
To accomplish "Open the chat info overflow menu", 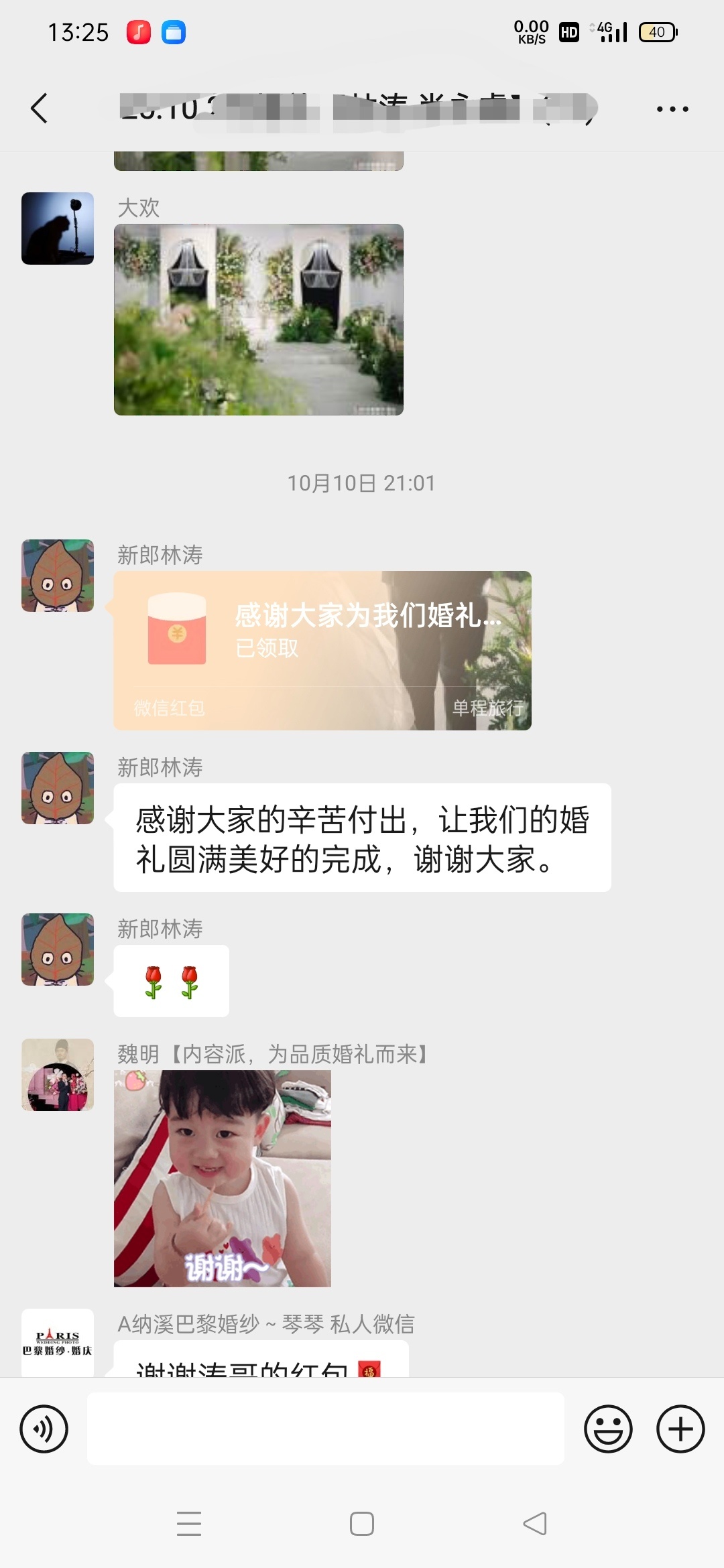I will pos(672,109).
